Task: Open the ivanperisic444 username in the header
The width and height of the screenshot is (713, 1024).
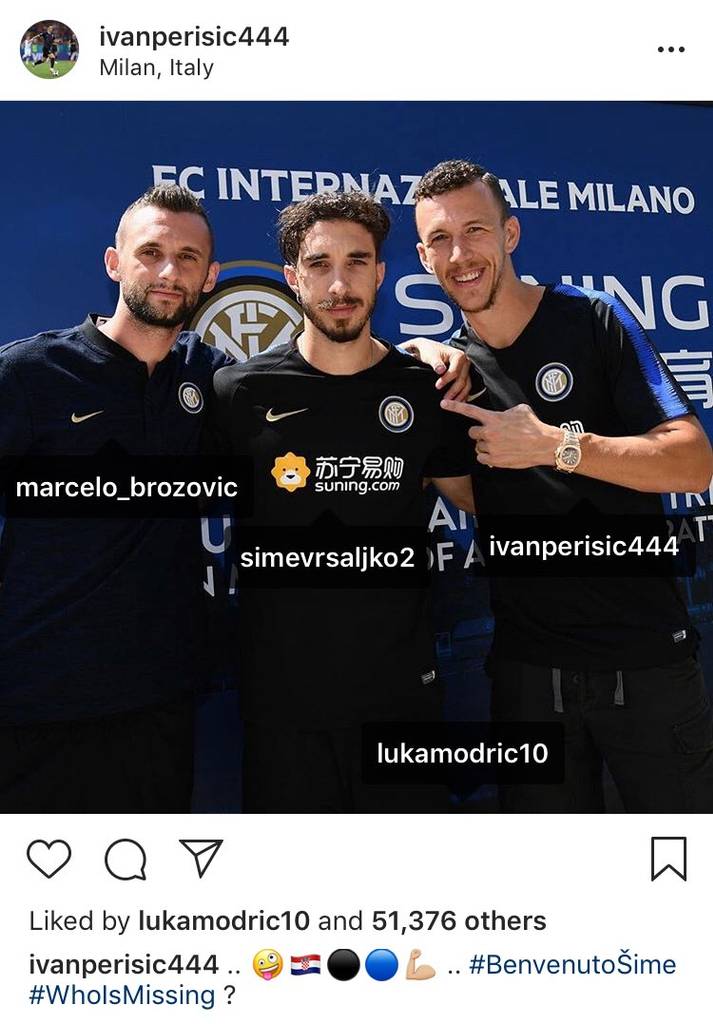Action: [194, 37]
